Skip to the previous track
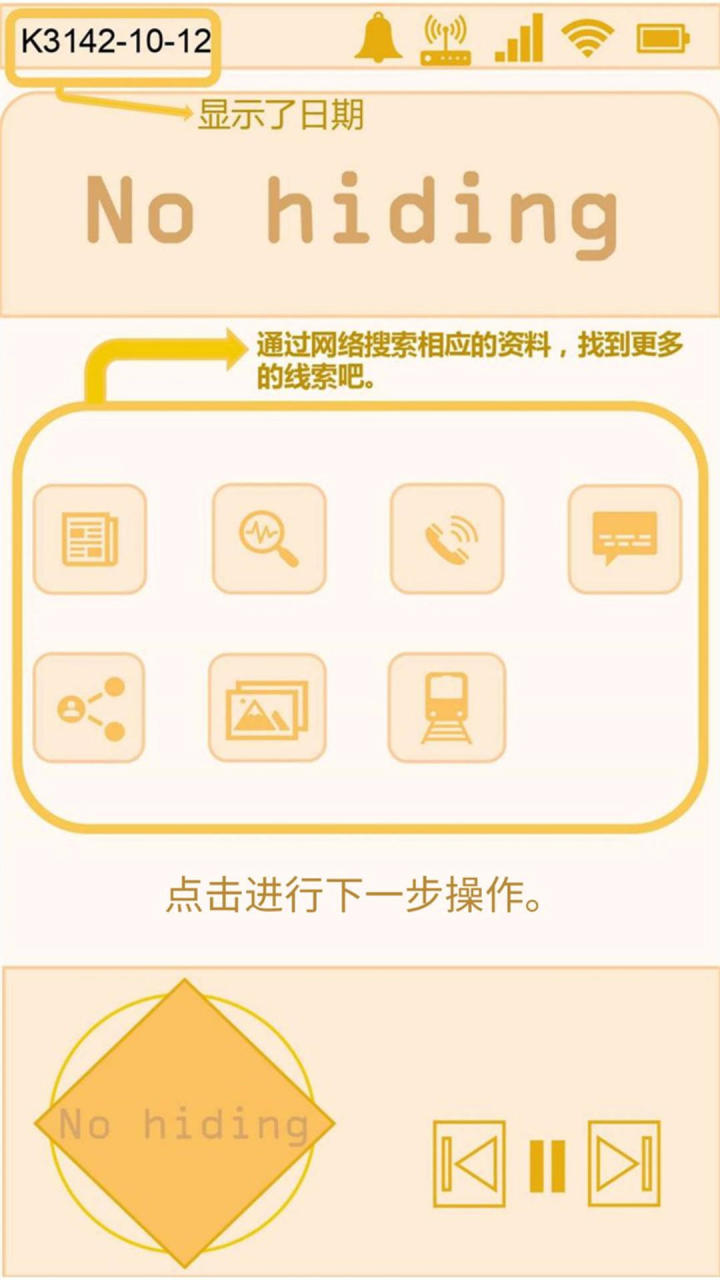 click(468, 1163)
